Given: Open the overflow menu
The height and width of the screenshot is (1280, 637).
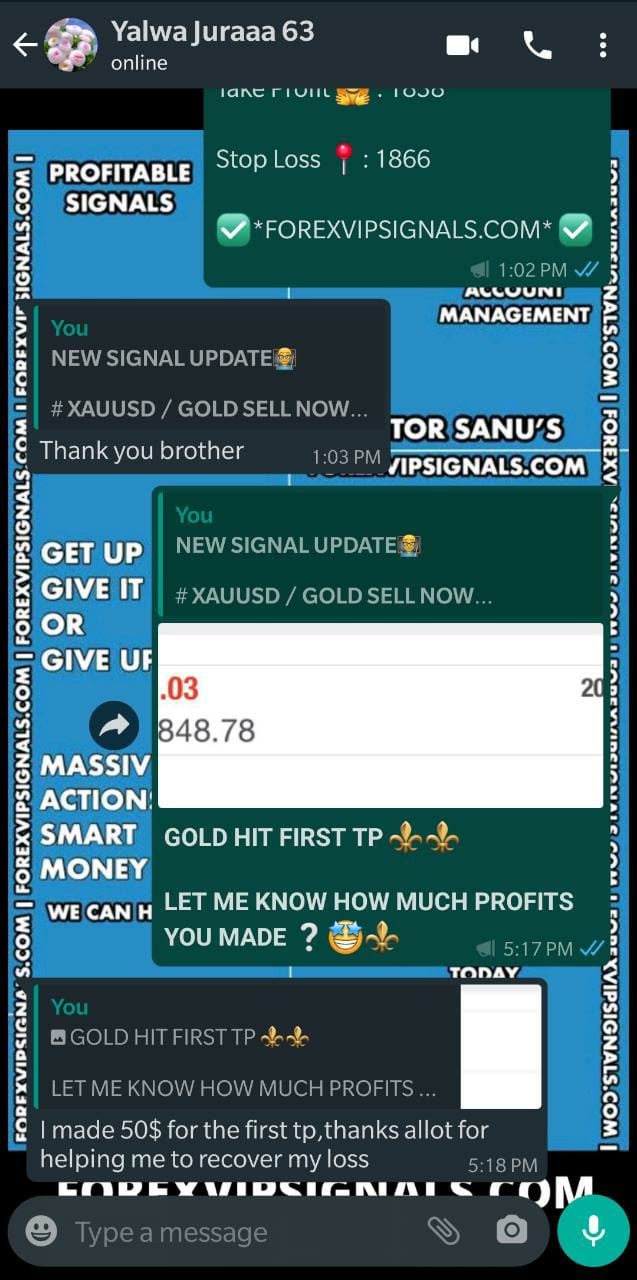Looking at the screenshot, I should 602,45.
